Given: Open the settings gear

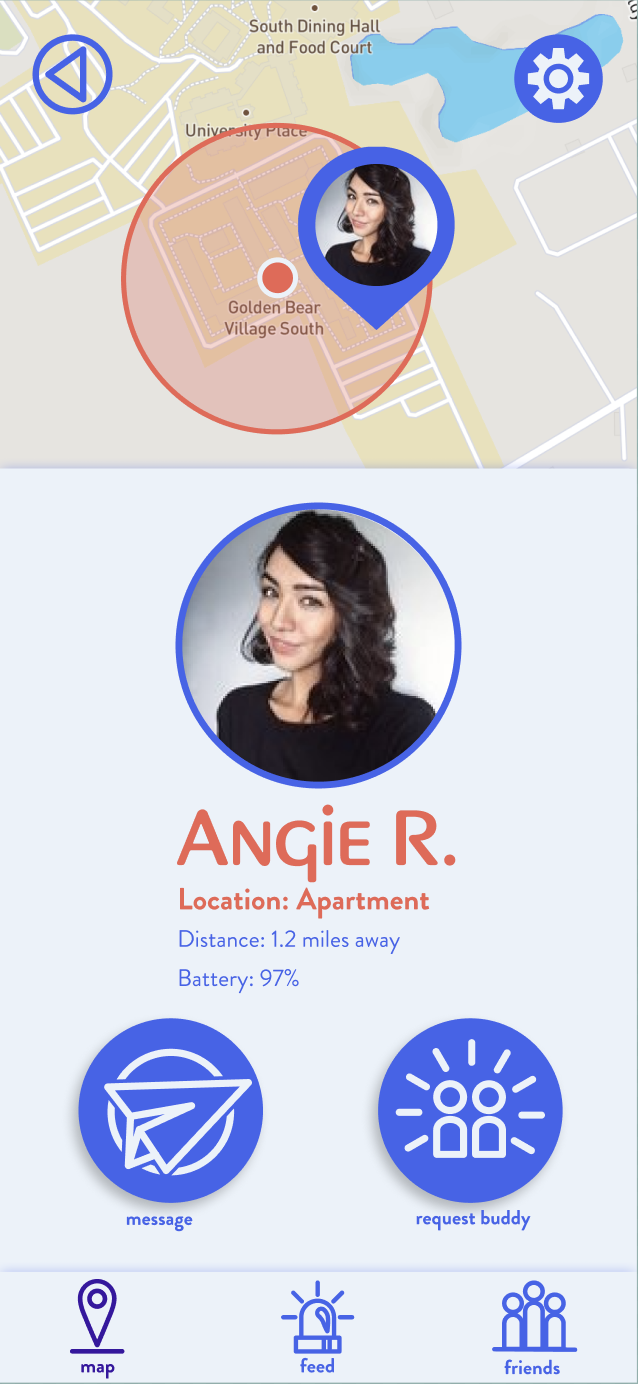Looking at the screenshot, I should [x=559, y=78].
